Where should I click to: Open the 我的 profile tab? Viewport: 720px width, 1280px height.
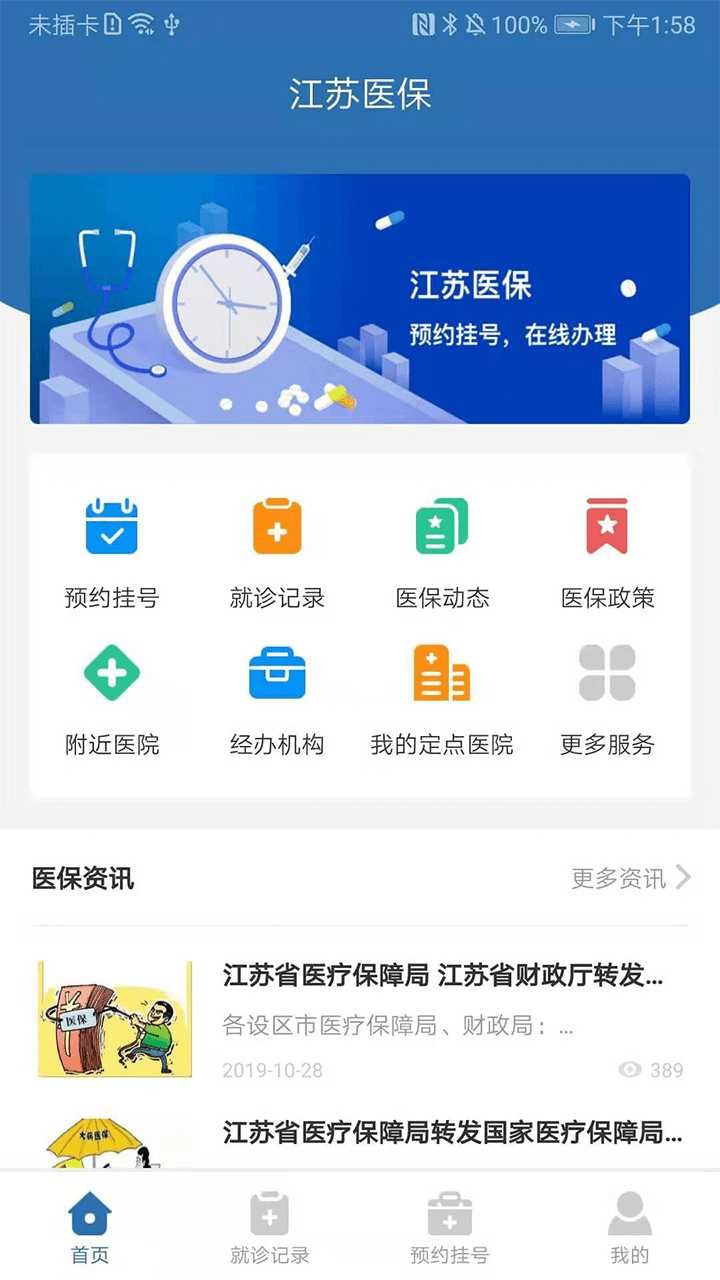click(x=629, y=1222)
